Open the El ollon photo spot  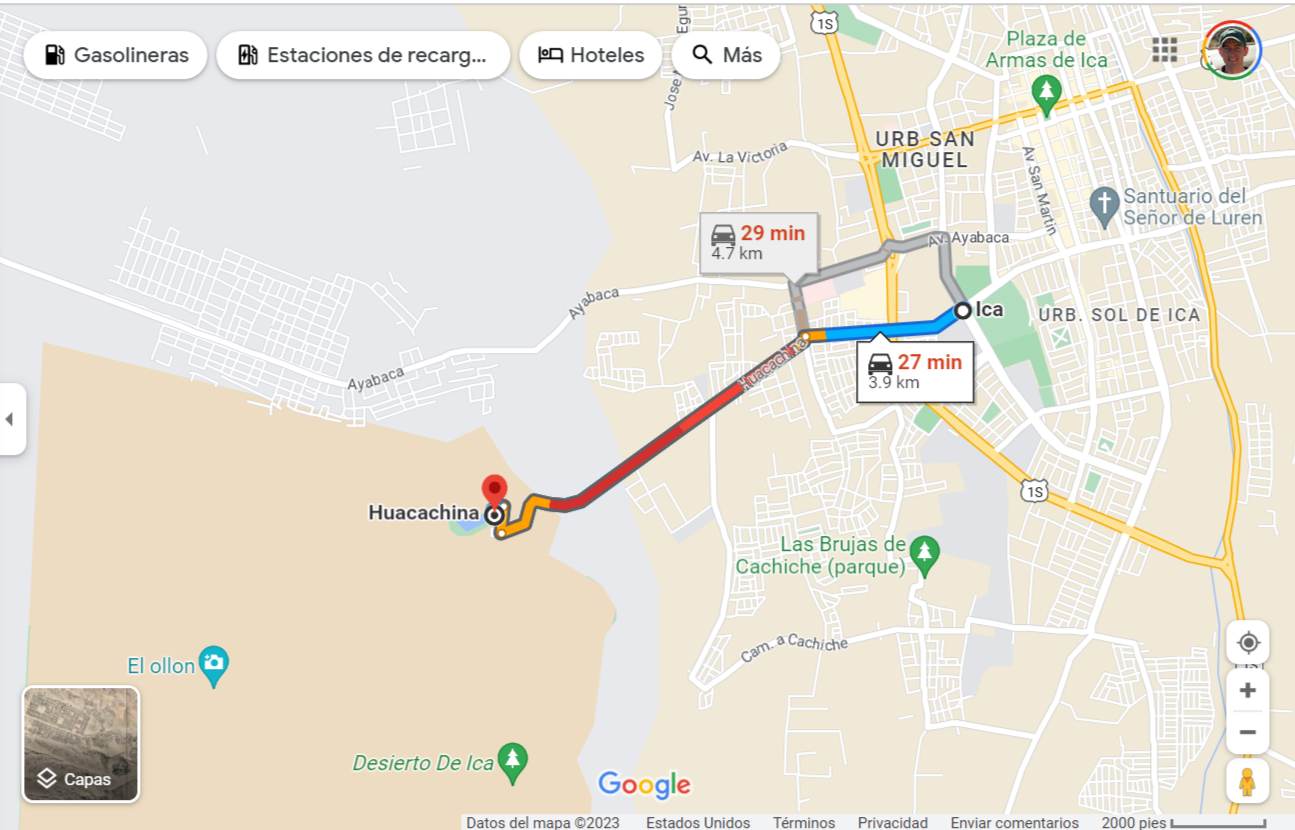(213, 663)
